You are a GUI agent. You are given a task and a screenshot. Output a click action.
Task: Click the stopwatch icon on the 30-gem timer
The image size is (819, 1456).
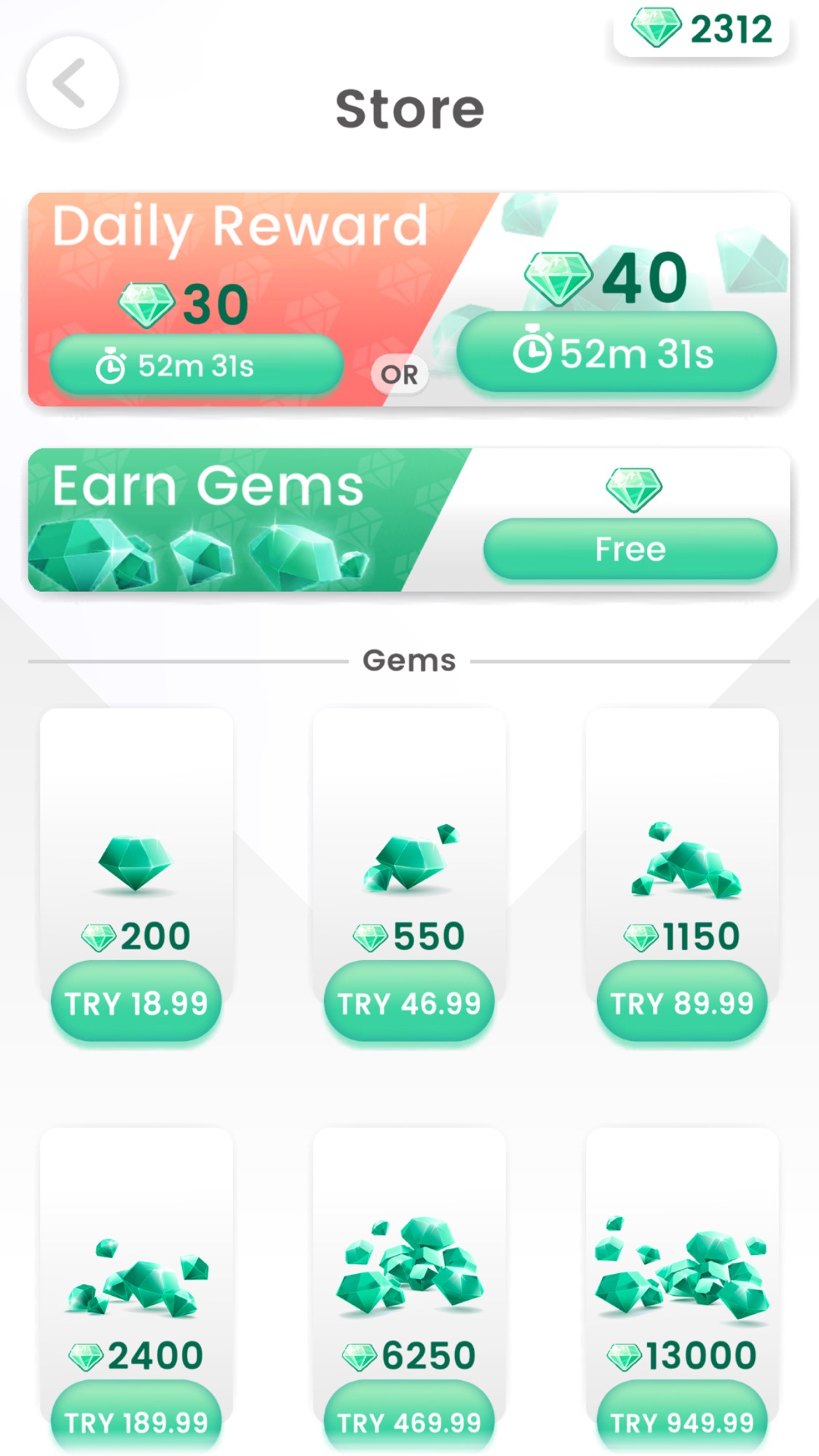(111, 366)
